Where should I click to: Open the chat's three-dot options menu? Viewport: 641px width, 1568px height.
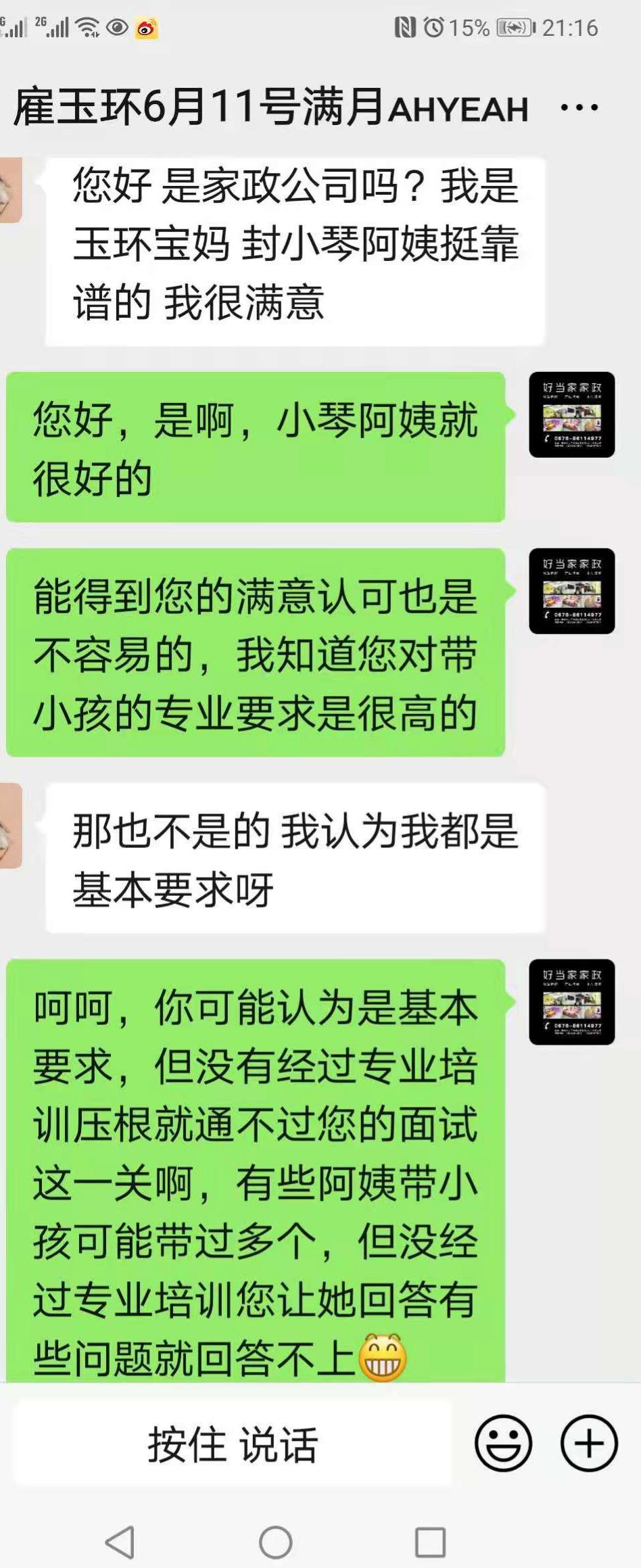pos(579,108)
